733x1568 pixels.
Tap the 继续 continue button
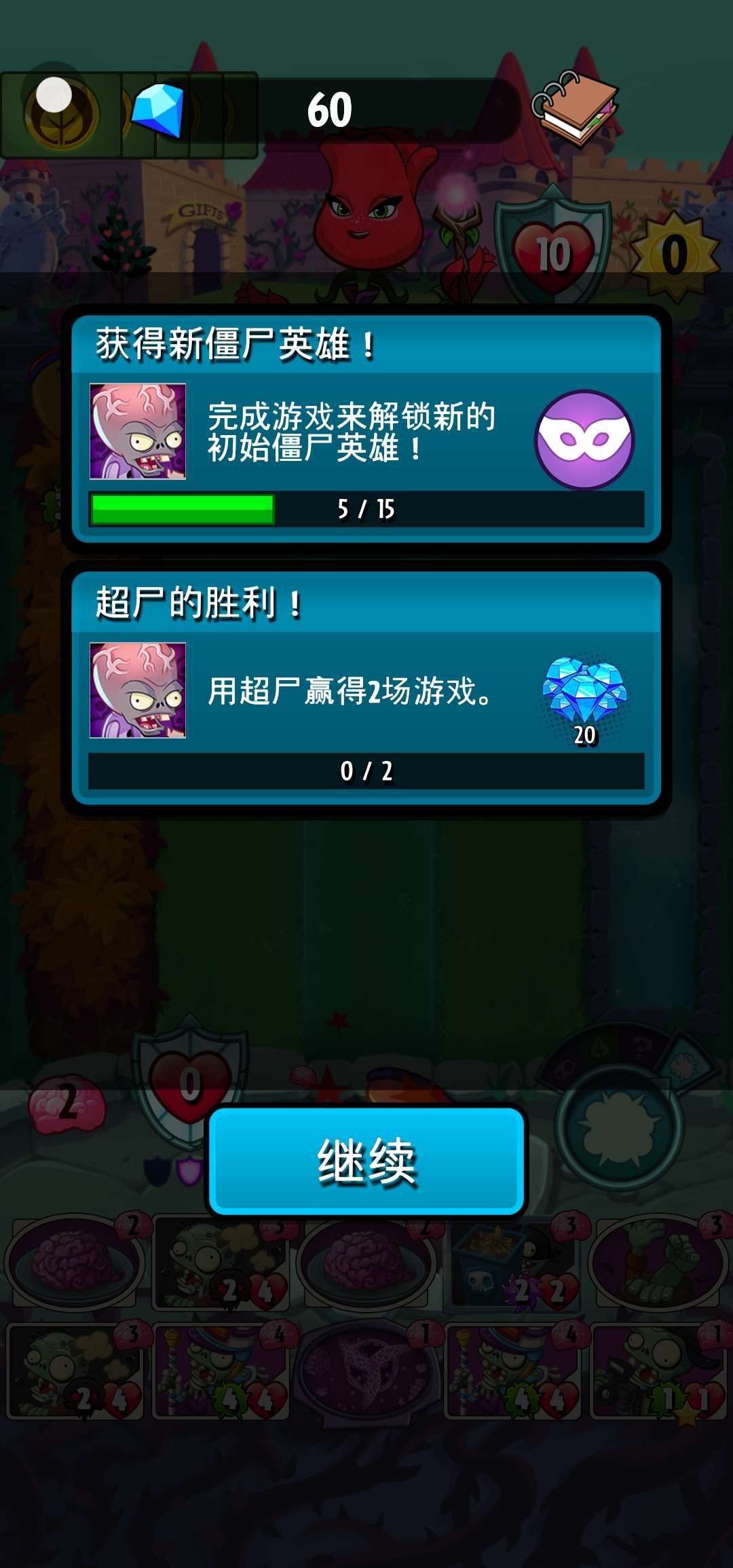click(366, 1161)
